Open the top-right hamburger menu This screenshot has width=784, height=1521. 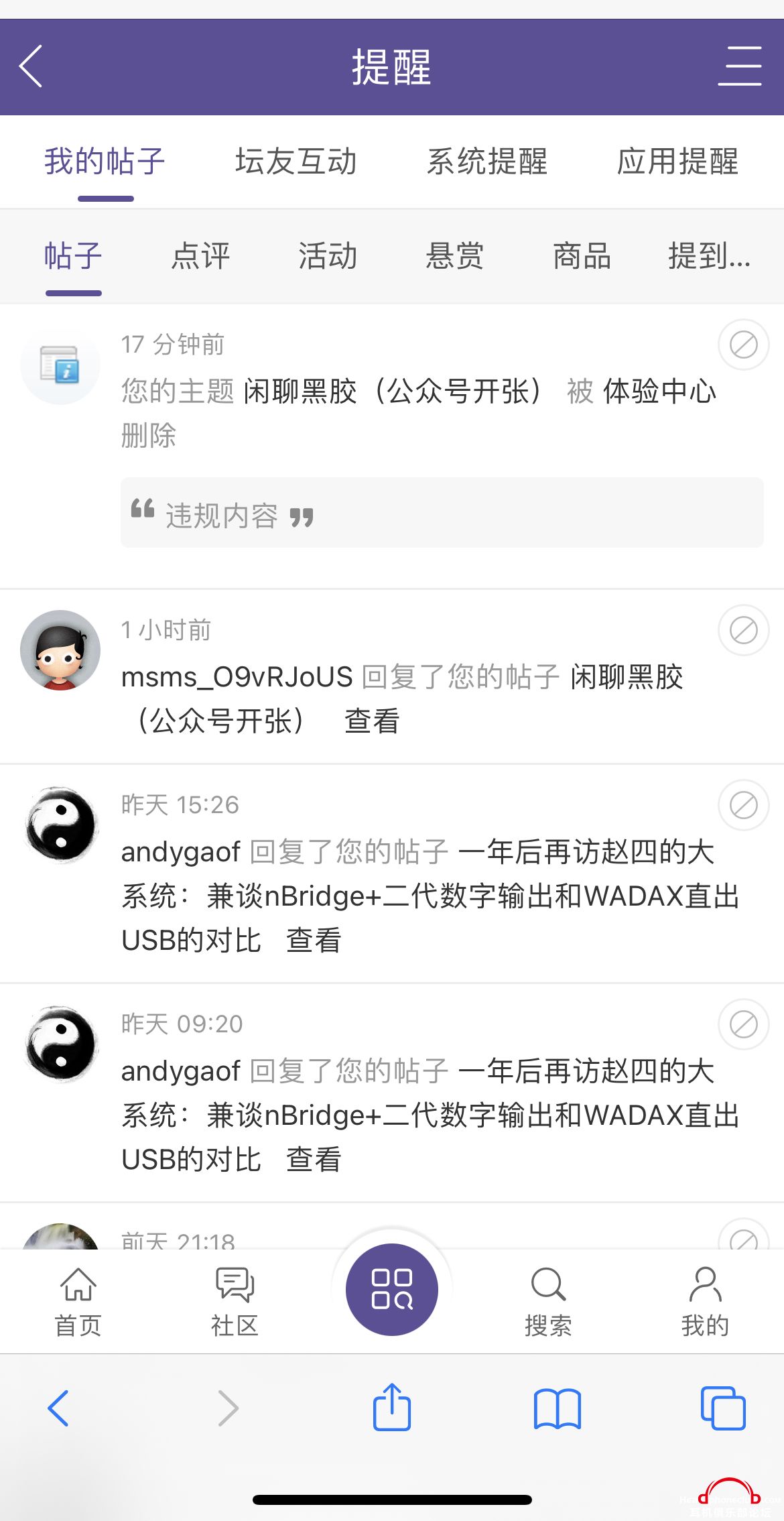coord(739,66)
